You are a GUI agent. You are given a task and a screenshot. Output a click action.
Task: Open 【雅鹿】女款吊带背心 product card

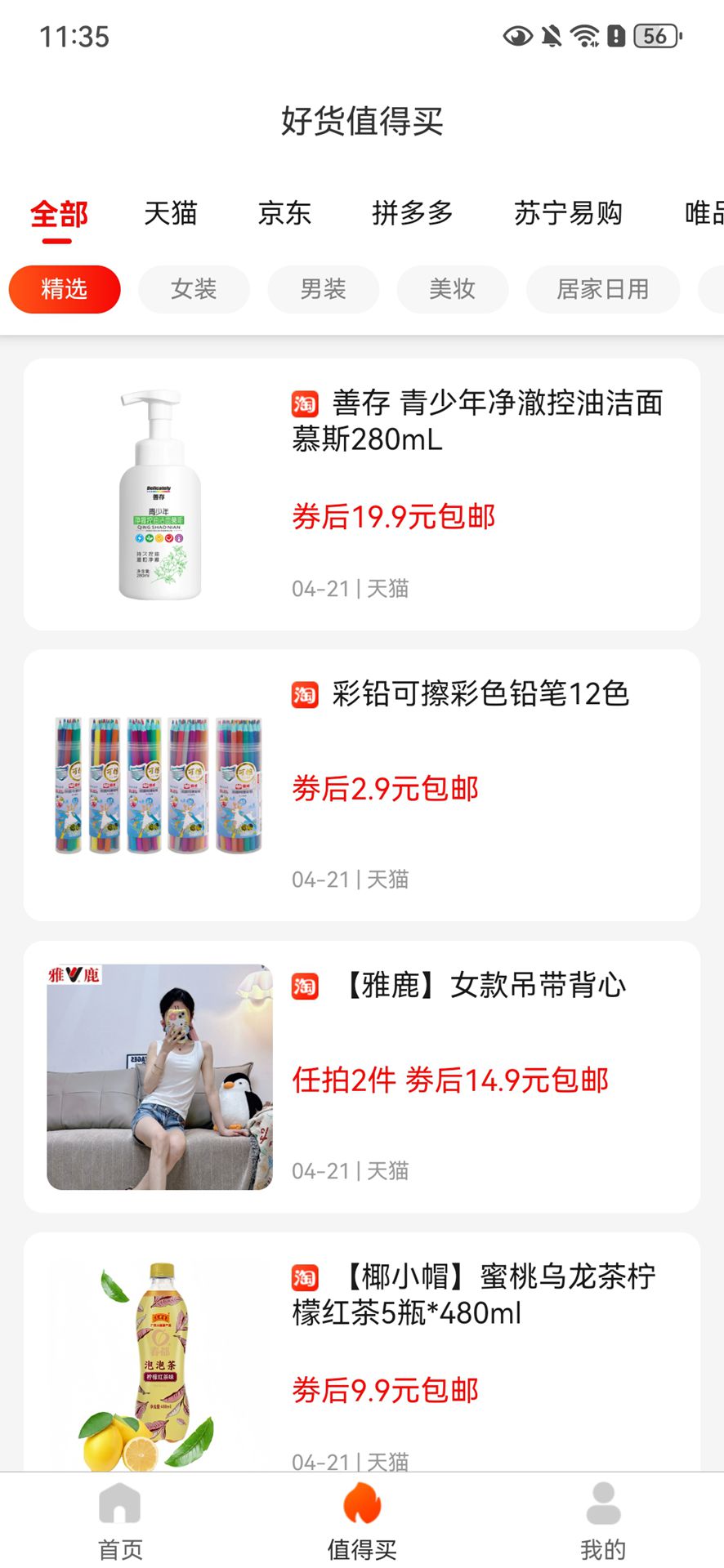pyautogui.click(x=361, y=1076)
